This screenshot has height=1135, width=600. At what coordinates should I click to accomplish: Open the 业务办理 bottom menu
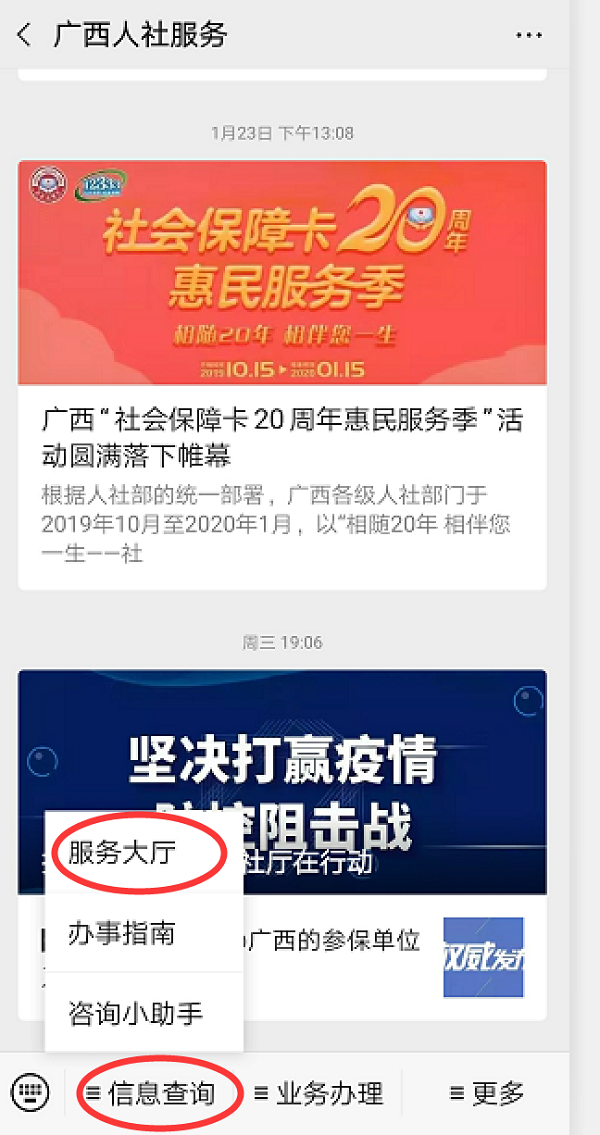click(318, 1094)
